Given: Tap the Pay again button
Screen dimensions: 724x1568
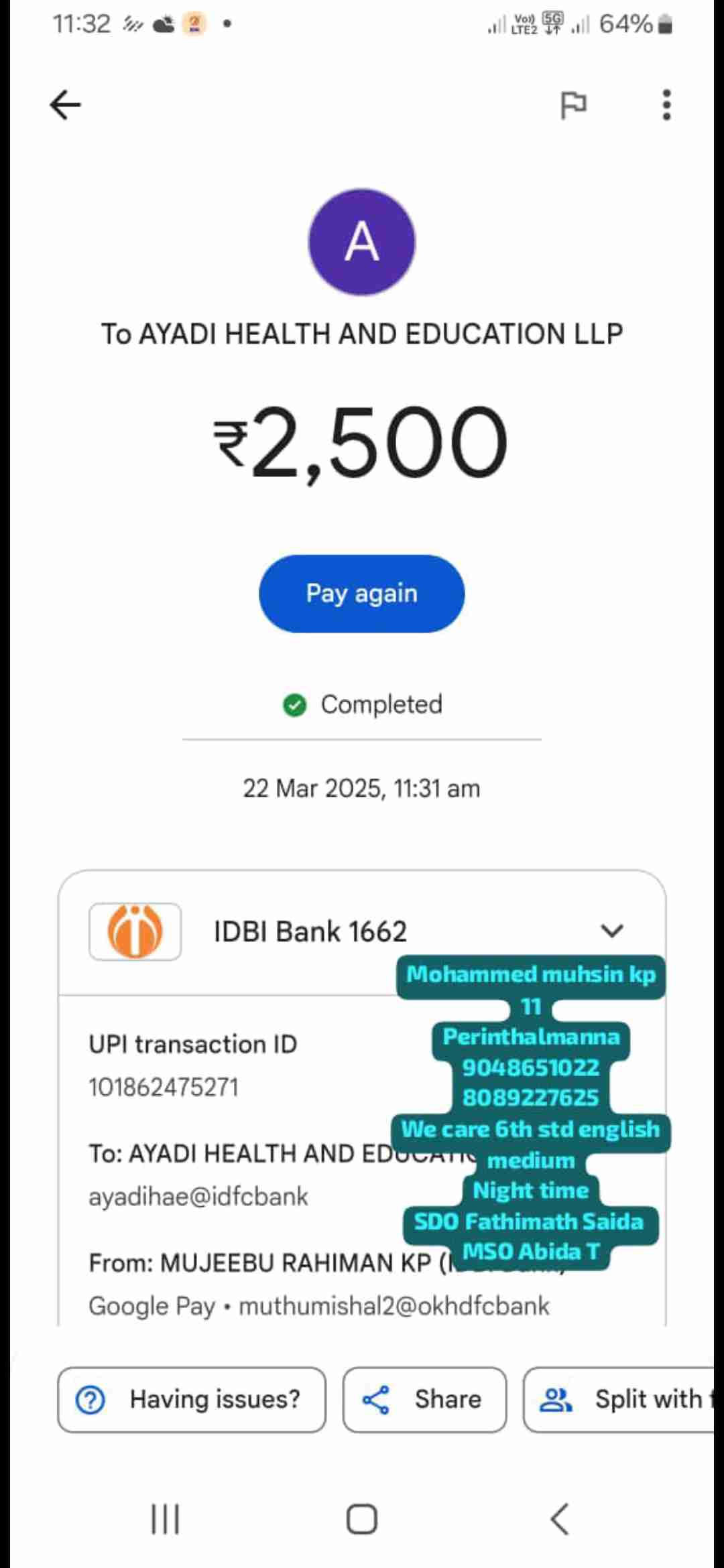Looking at the screenshot, I should coord(361,594).
